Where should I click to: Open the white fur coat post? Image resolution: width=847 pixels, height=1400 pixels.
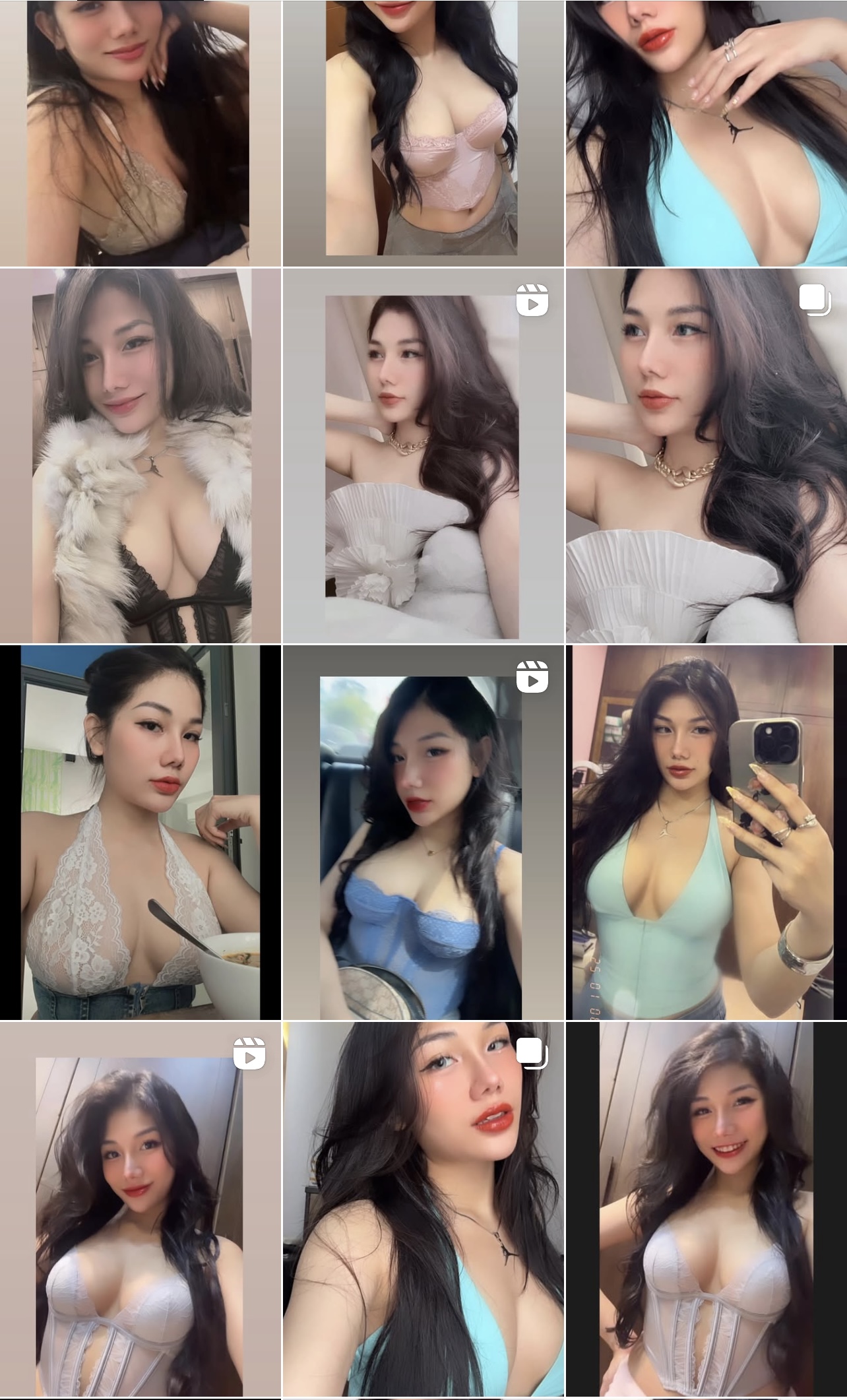141,455
